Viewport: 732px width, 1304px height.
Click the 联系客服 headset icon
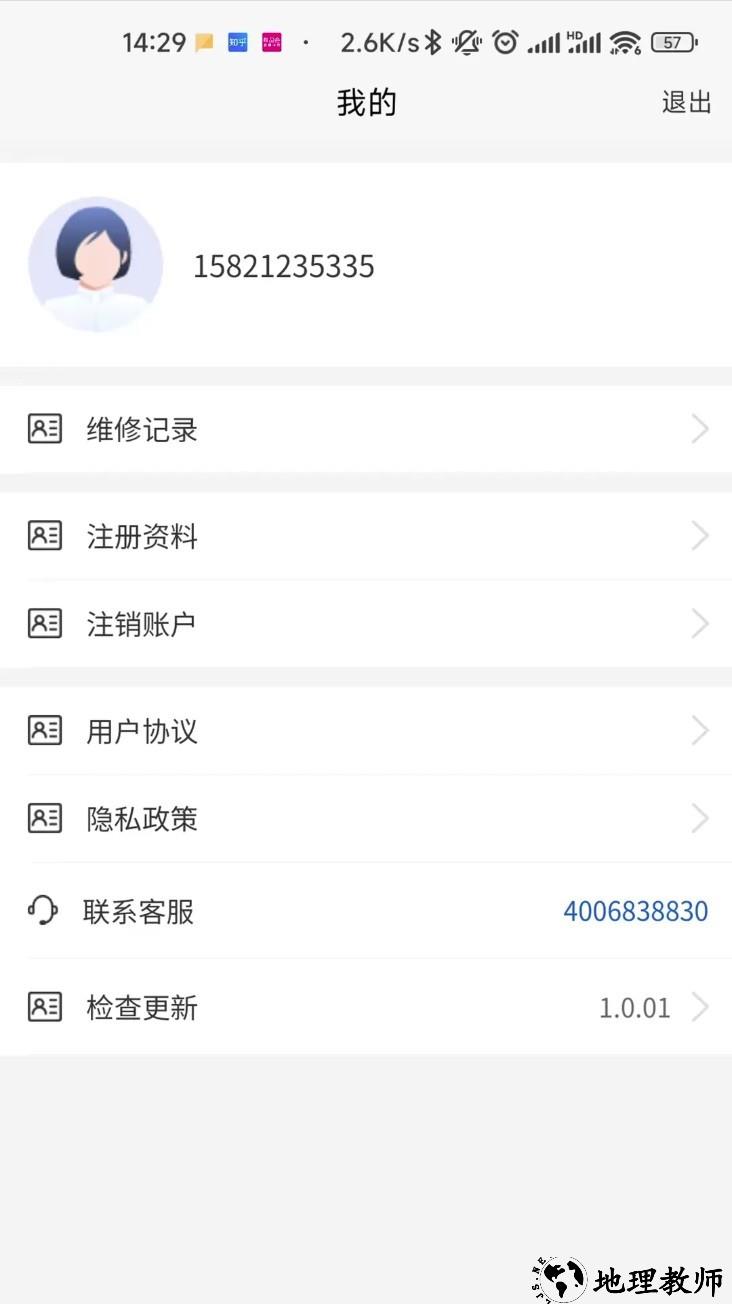40,911
